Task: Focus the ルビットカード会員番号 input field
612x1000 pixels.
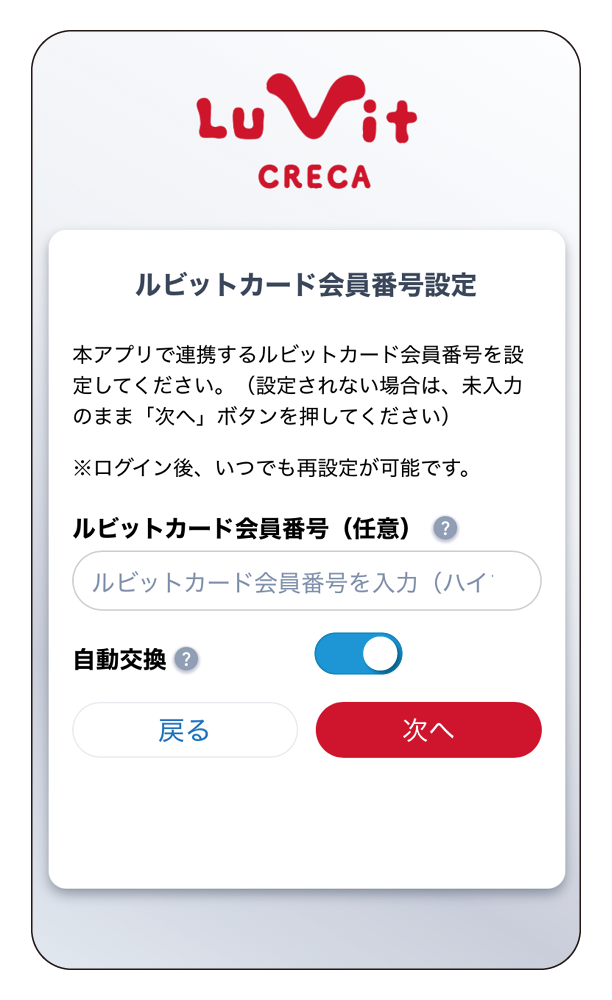Action: (306, 581)
